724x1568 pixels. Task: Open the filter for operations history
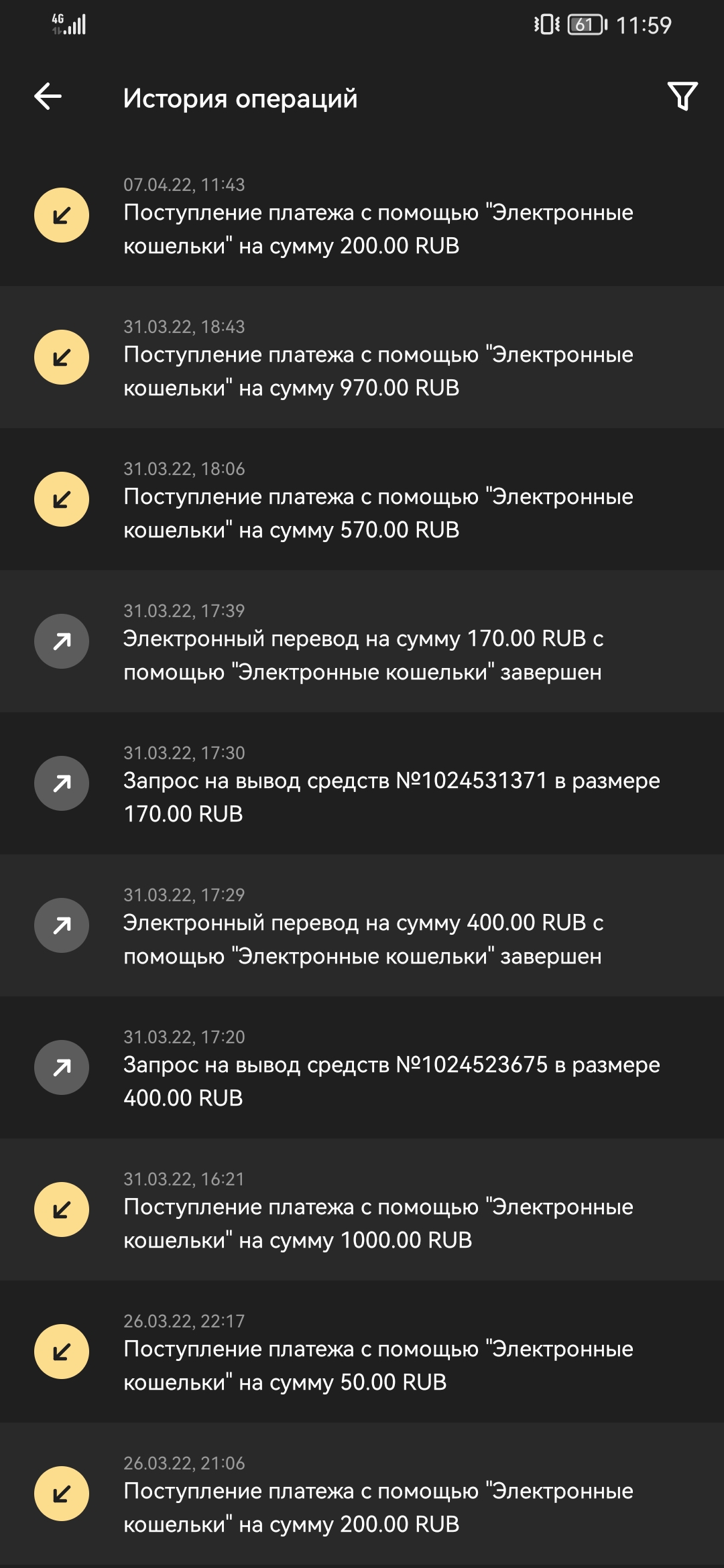tap(682, 96)
